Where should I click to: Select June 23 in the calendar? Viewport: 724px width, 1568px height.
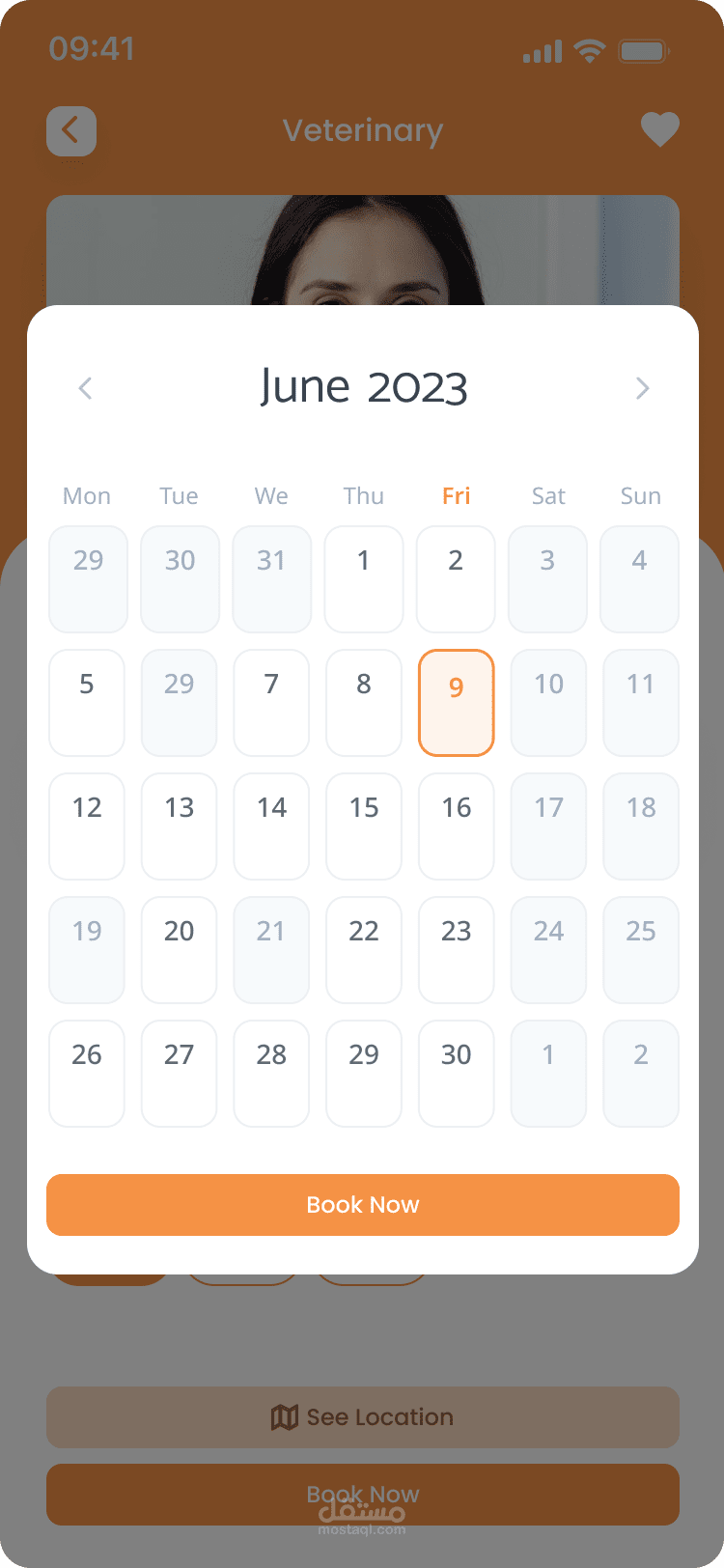(x=457, y=950)
